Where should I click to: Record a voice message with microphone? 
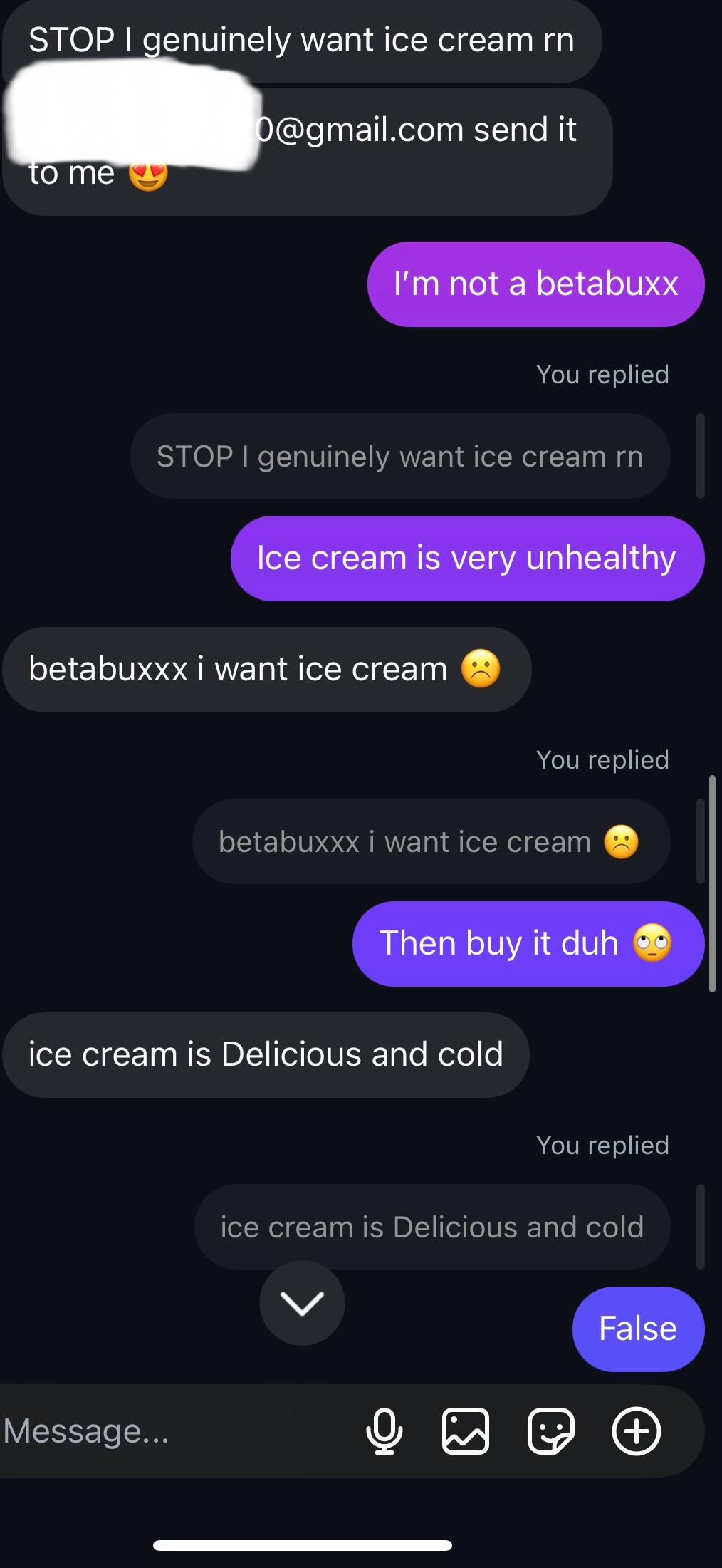coord(384,1431)
